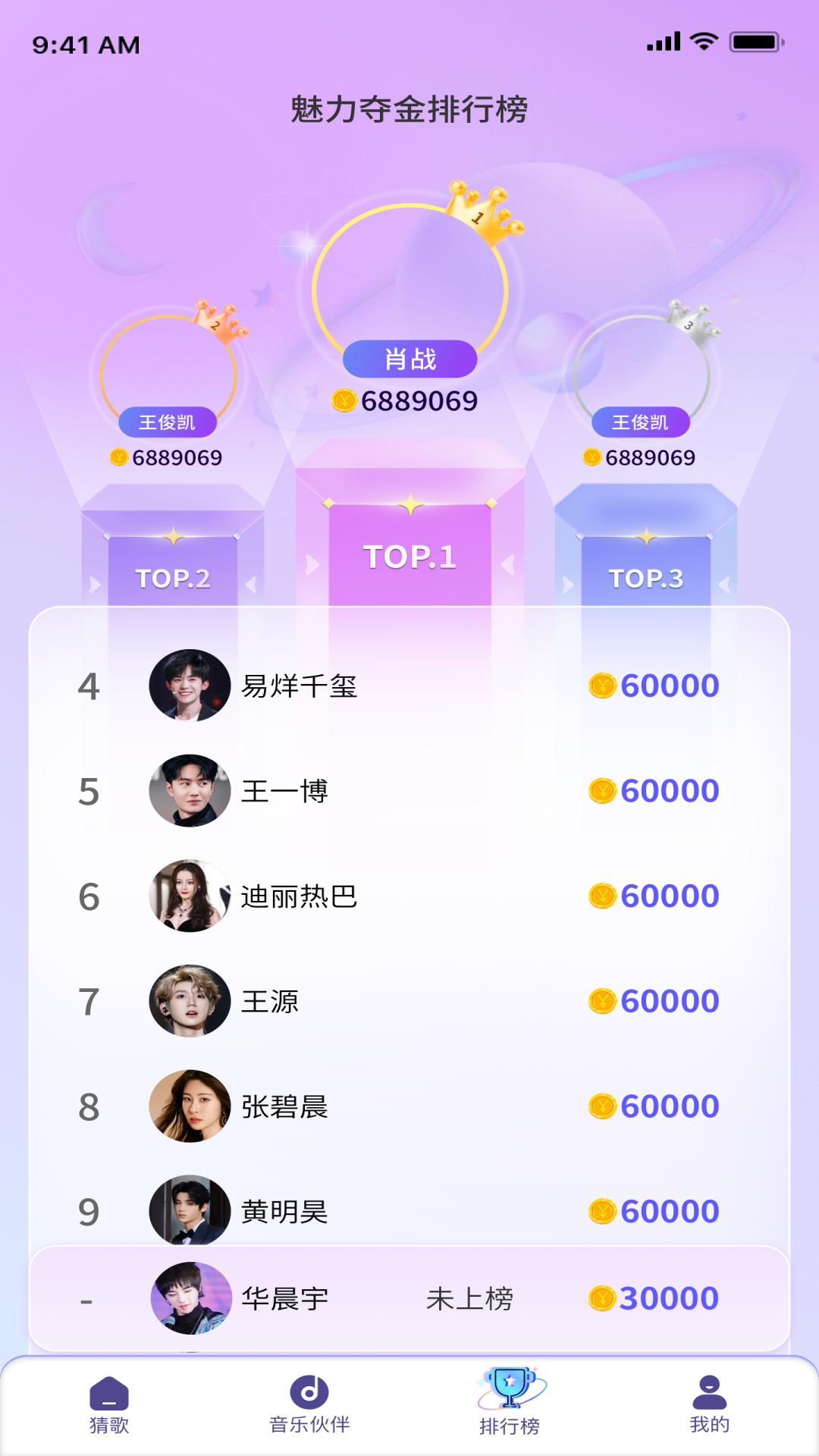819x1456 pixels.
Task: Tap the coin icon next to 易烊千玺's 60000
Action: pos(601,684)
